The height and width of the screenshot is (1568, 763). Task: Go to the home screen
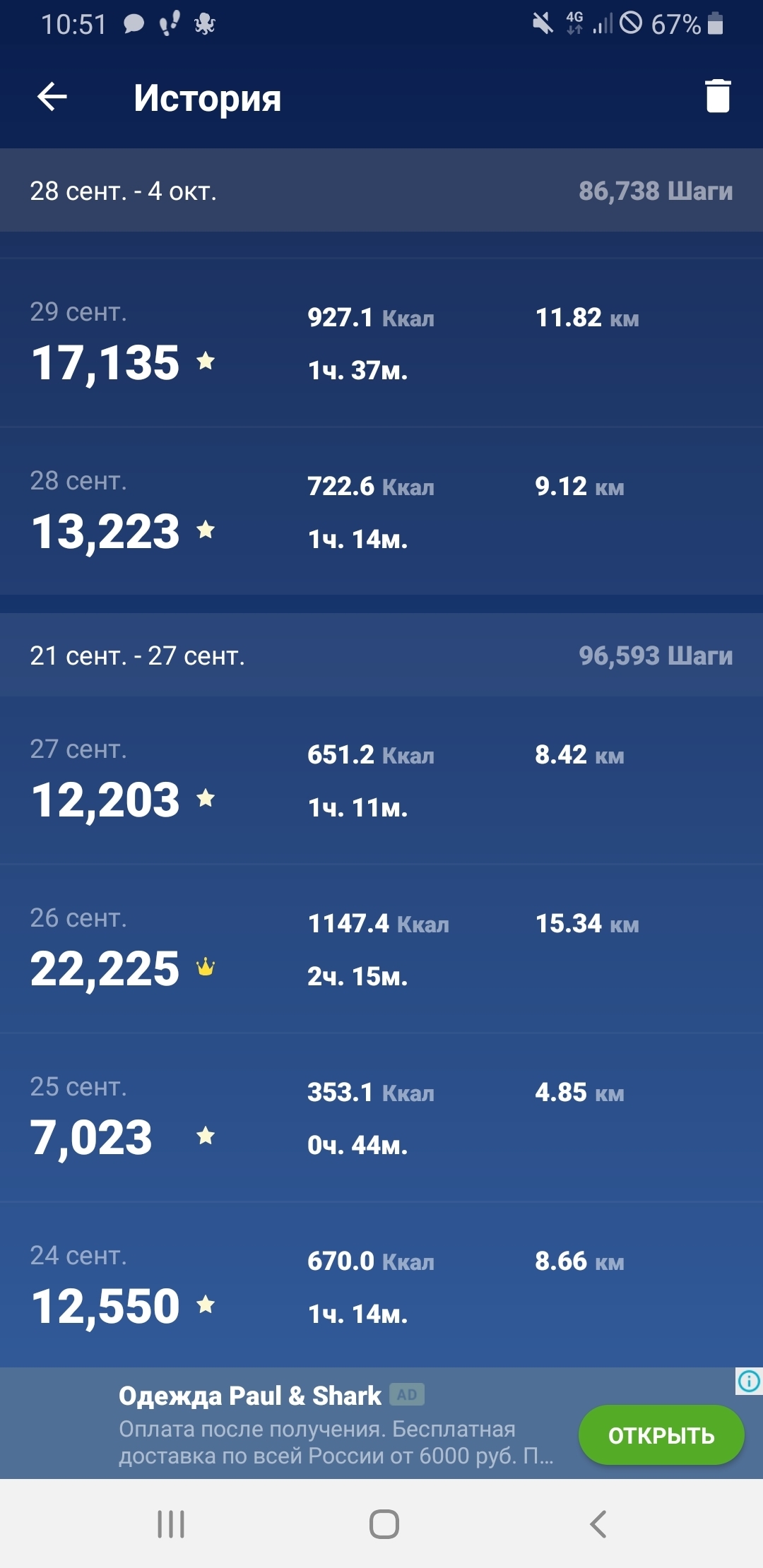click(x=384, y=1524)
